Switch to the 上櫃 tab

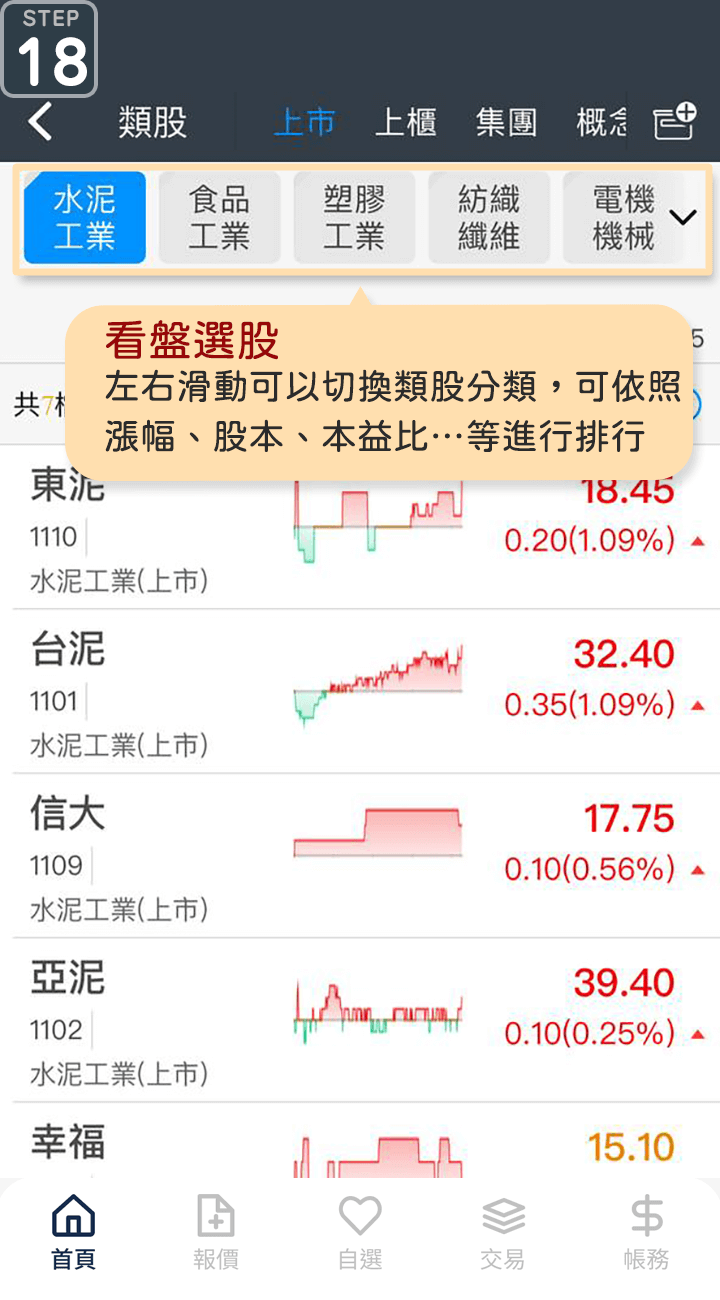(x=405, y=123)
